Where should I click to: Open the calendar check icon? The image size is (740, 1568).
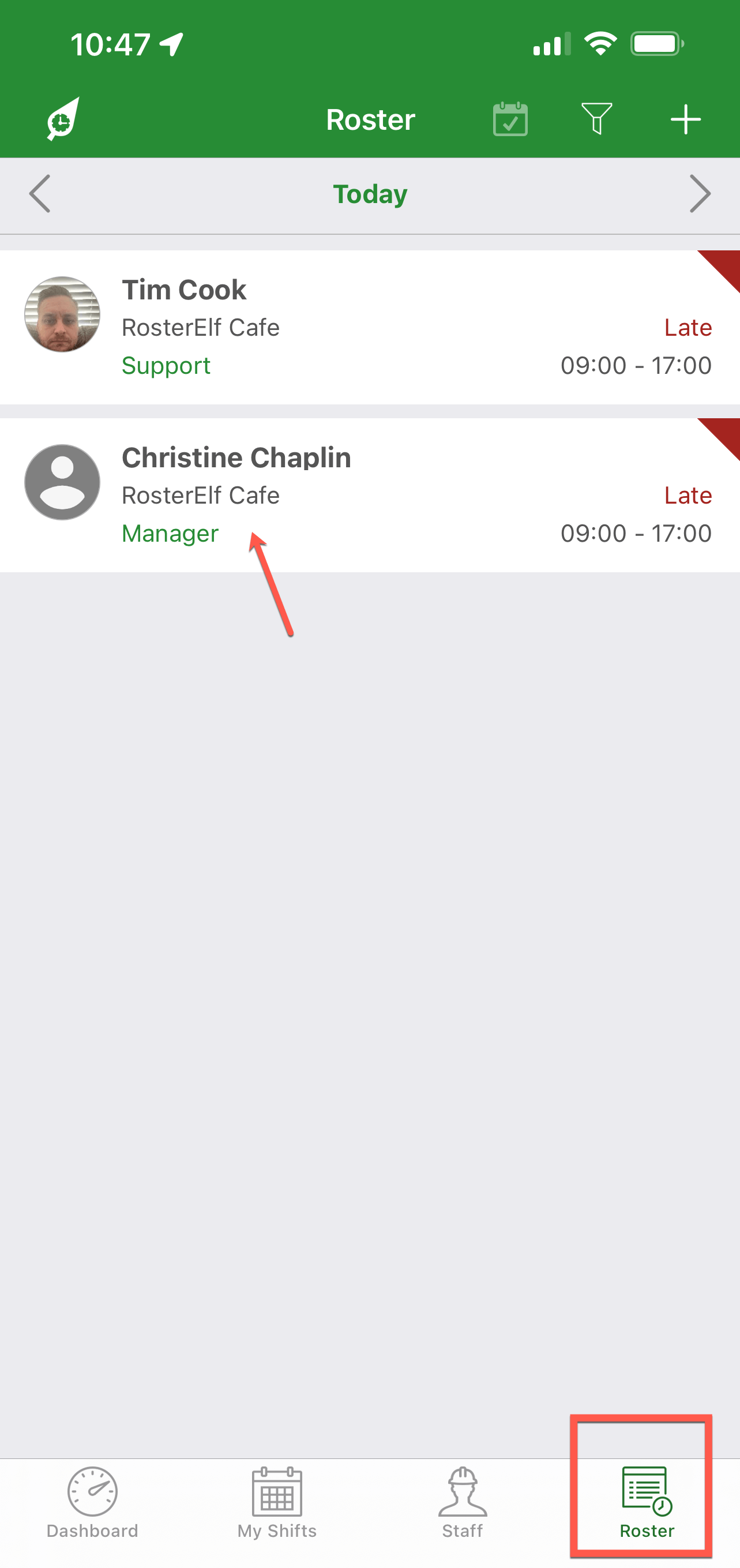510,119
